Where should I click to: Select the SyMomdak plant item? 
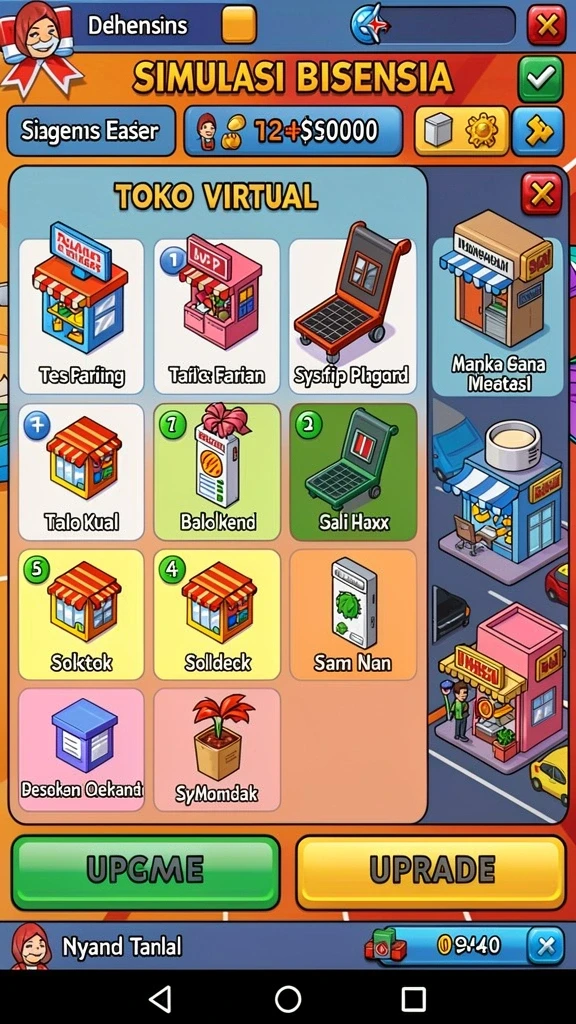(x=217, y=749)
